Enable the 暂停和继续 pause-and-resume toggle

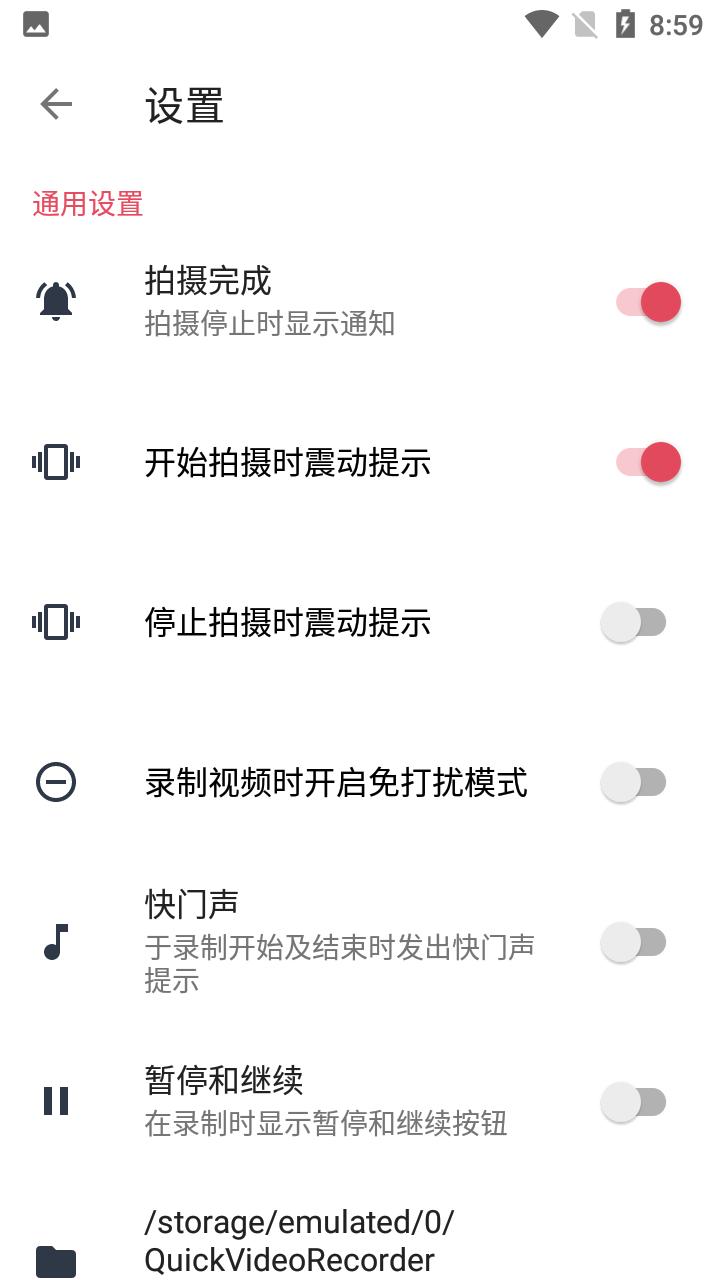pyautogui.click(x=634, y=1101)
